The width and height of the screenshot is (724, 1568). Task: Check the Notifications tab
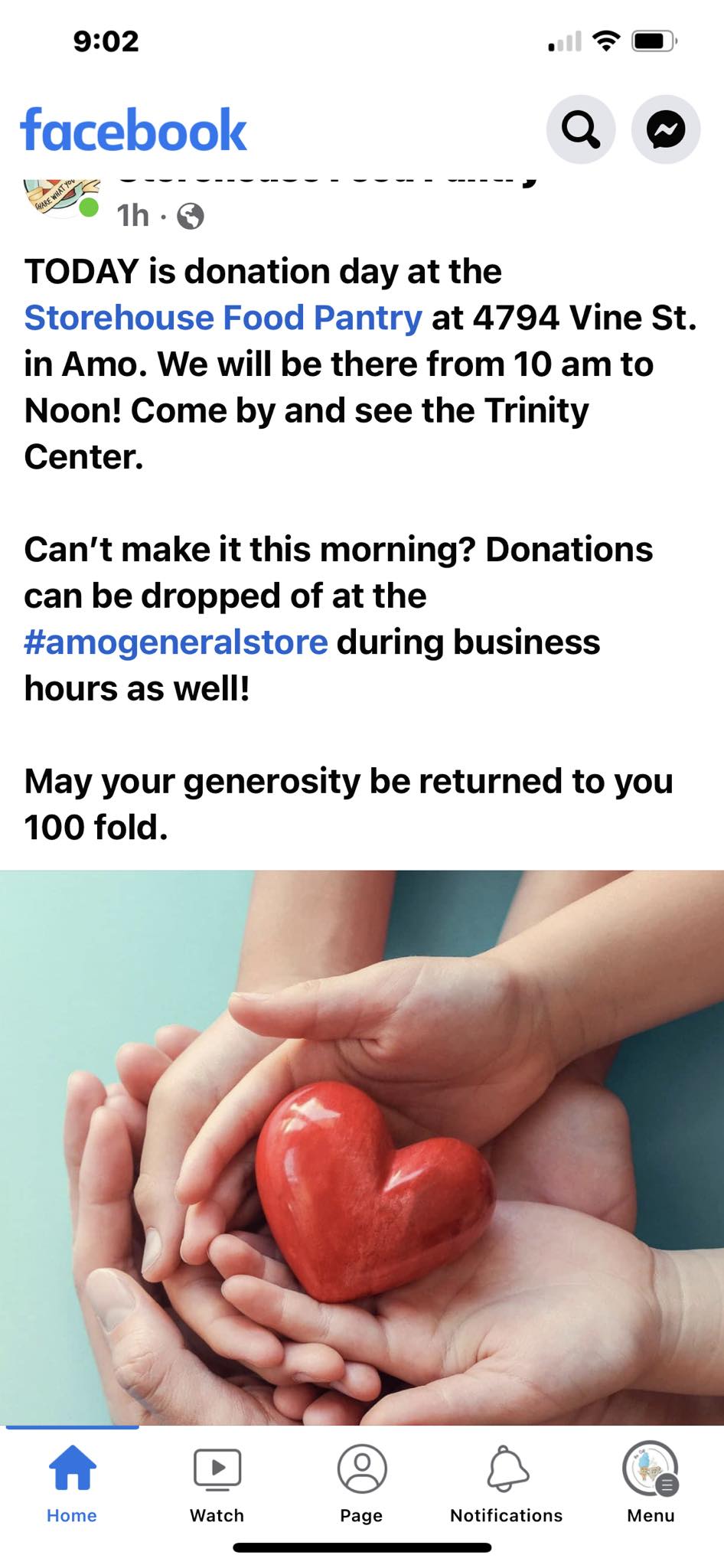pyautogui.click(x=507, y=1482)
